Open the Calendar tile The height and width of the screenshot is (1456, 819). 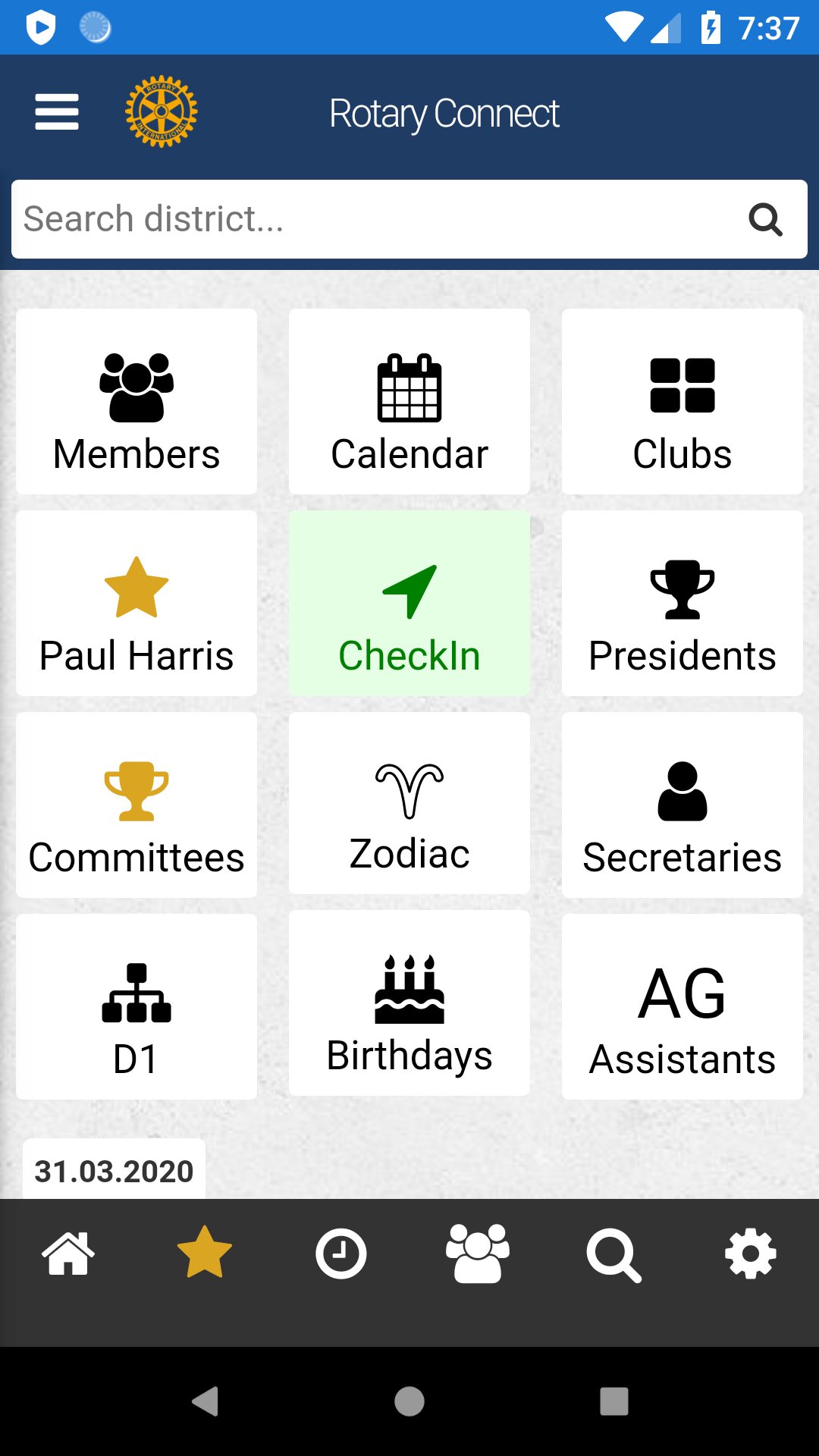(x=409, y=400)
